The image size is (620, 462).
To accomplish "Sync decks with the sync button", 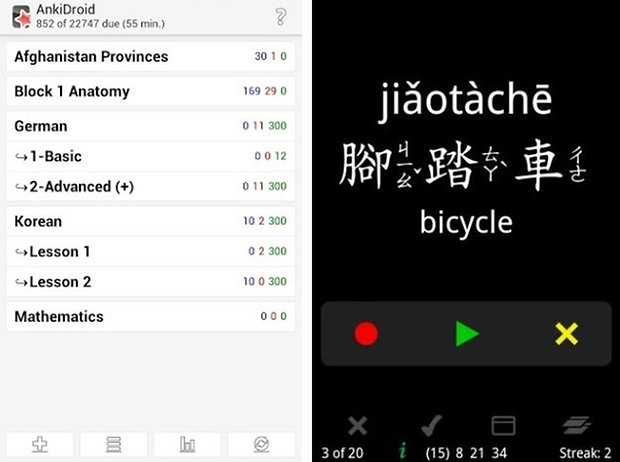I will (x=261, y=444).
